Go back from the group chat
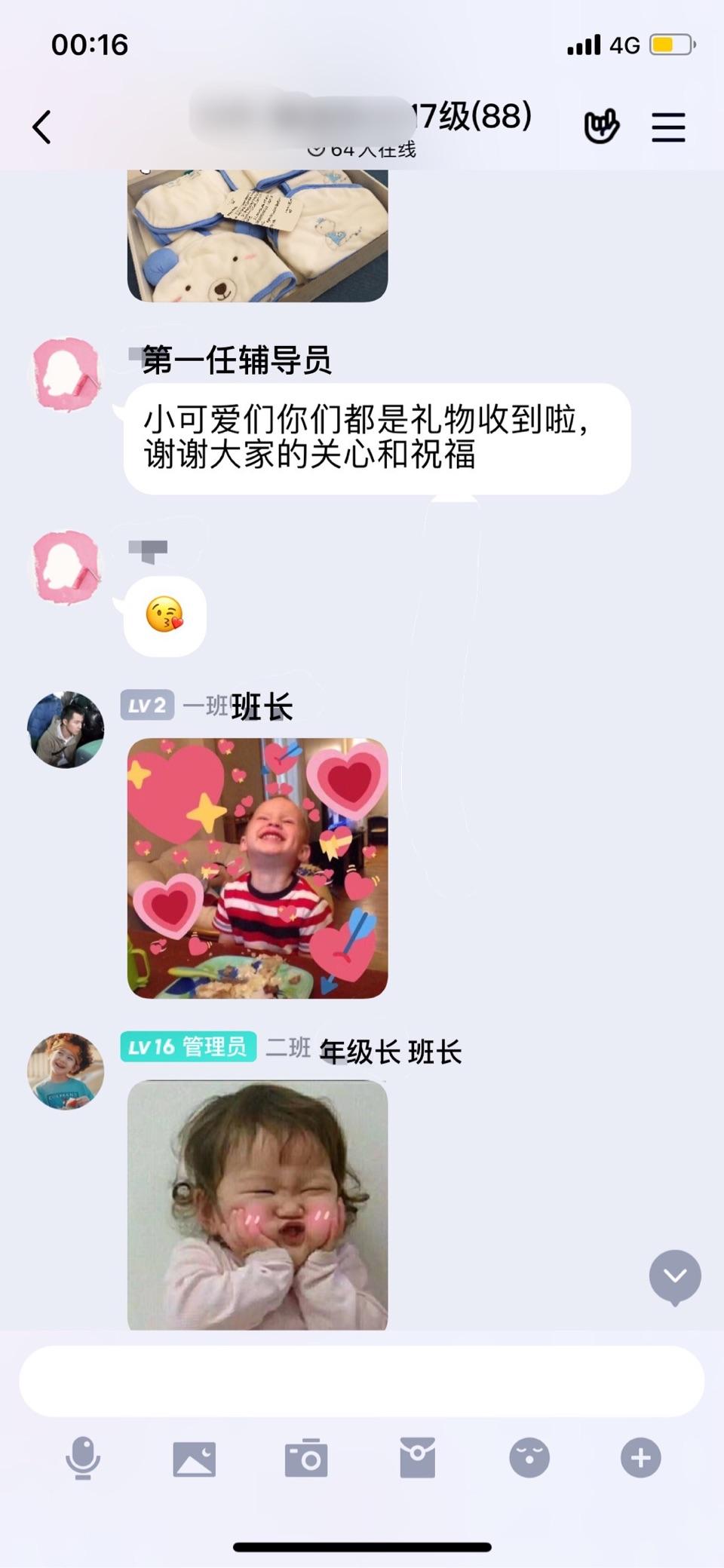The height and width of the screenshot is (1568, 724). pos(41,127)
